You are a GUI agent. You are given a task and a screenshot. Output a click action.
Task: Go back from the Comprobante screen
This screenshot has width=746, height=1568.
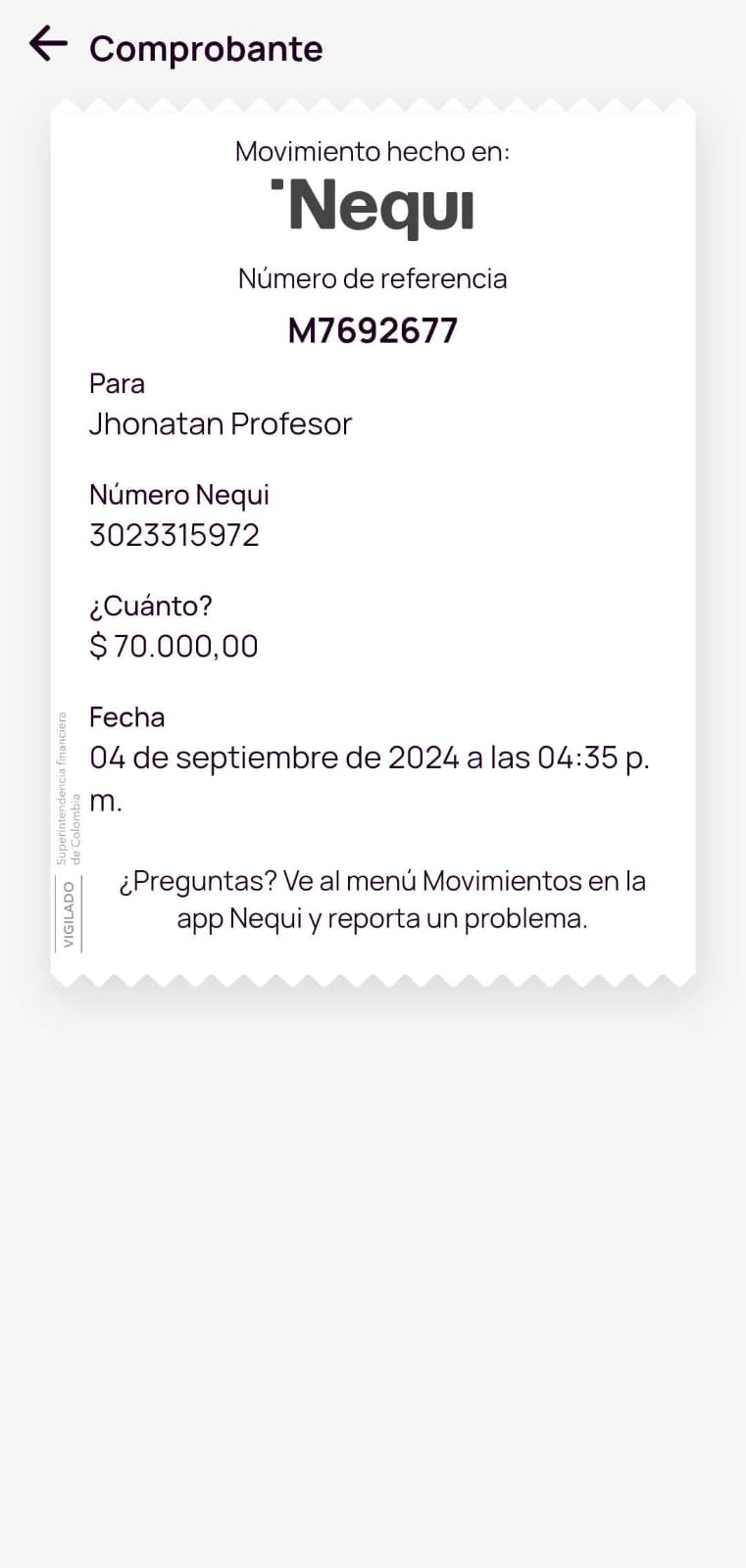coord(48,44)
